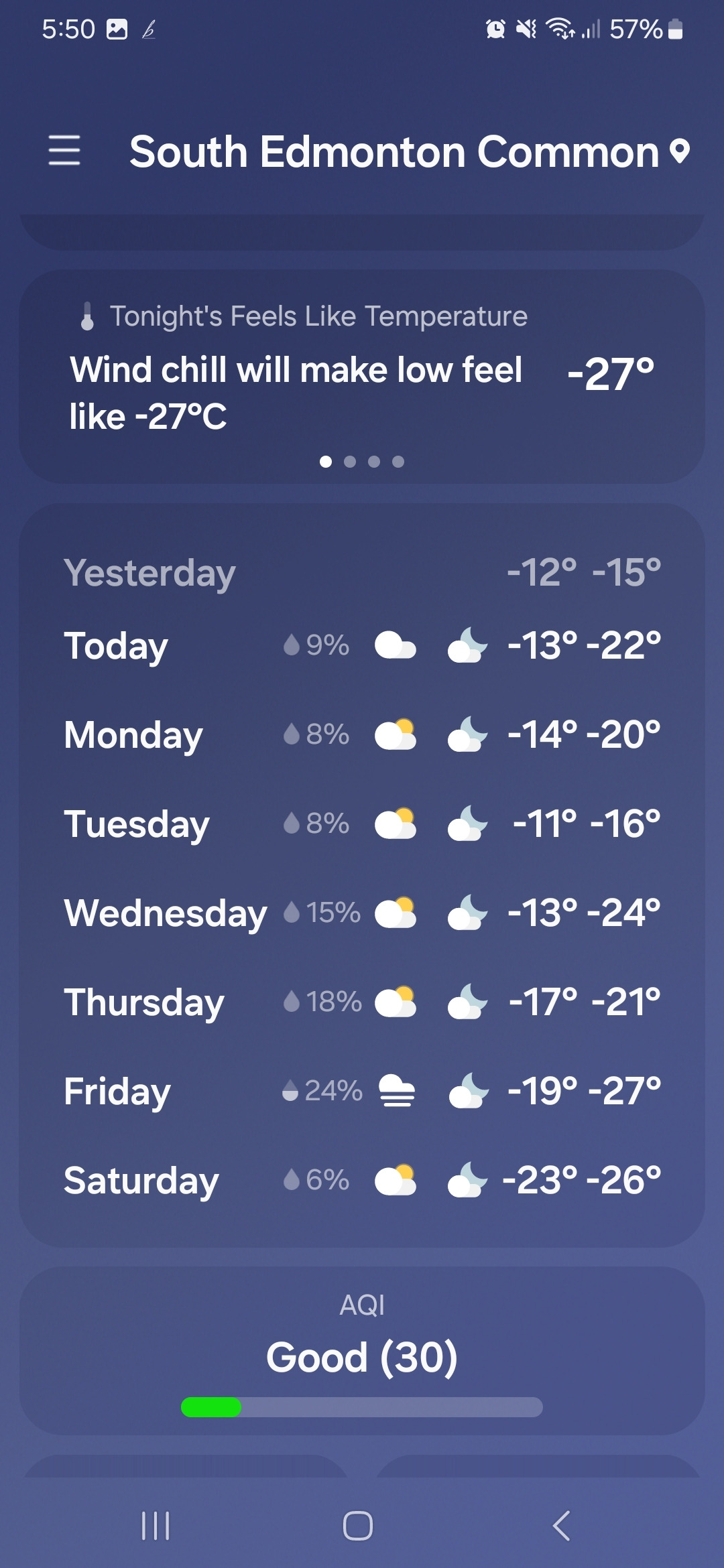
Task: Tap the first carousel dot below the alert
Action: (326, 461)
